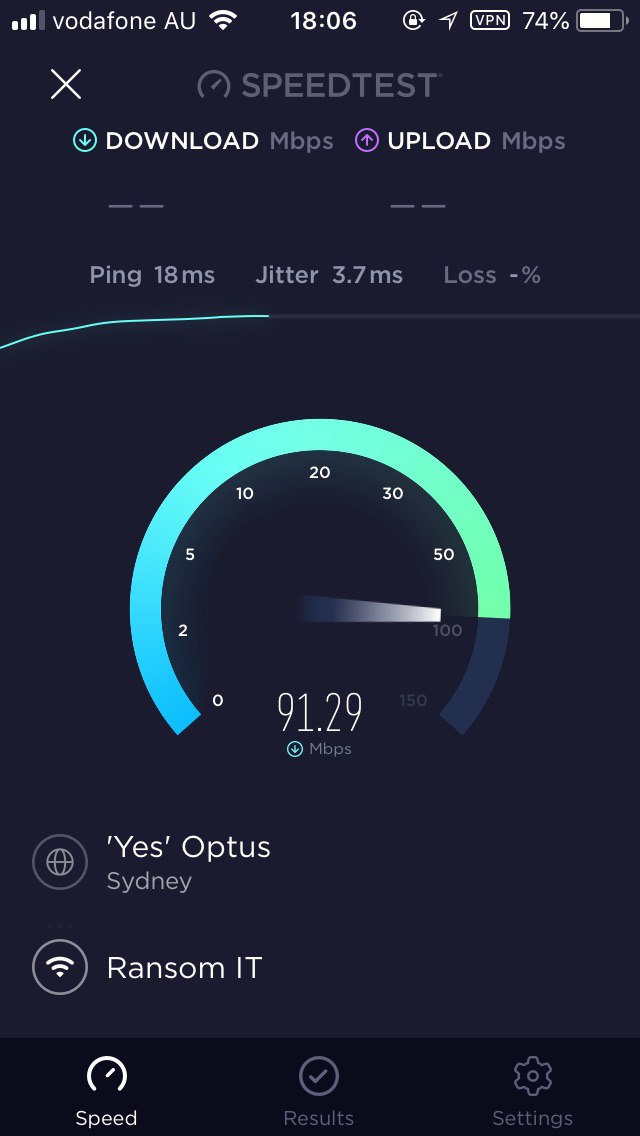
Task: Cancel the running speed test
Action: pos(66,84)
